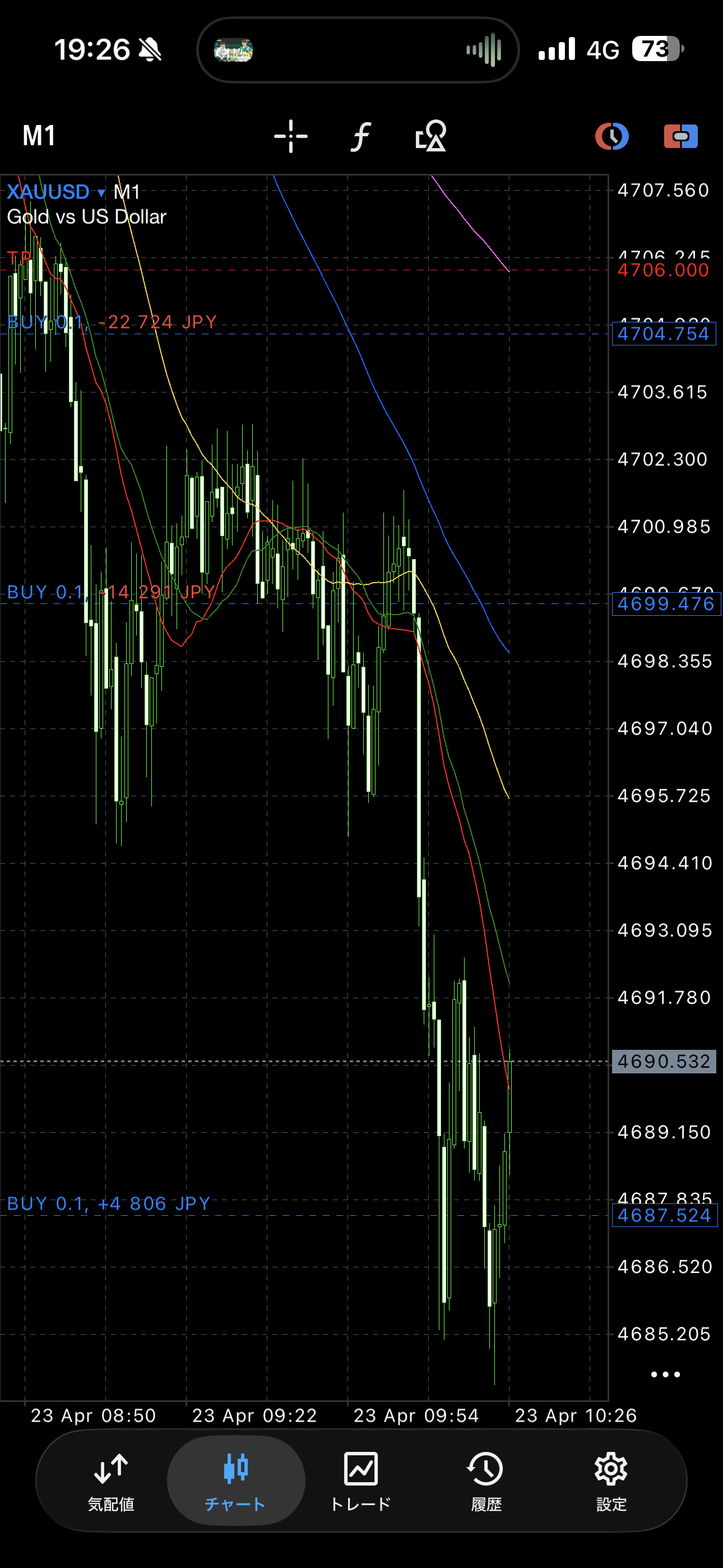Image resolution: width=723 pixels, height=1568 pixels.
Task: Go to the トレード trade tab
Action: point(361,1481)
